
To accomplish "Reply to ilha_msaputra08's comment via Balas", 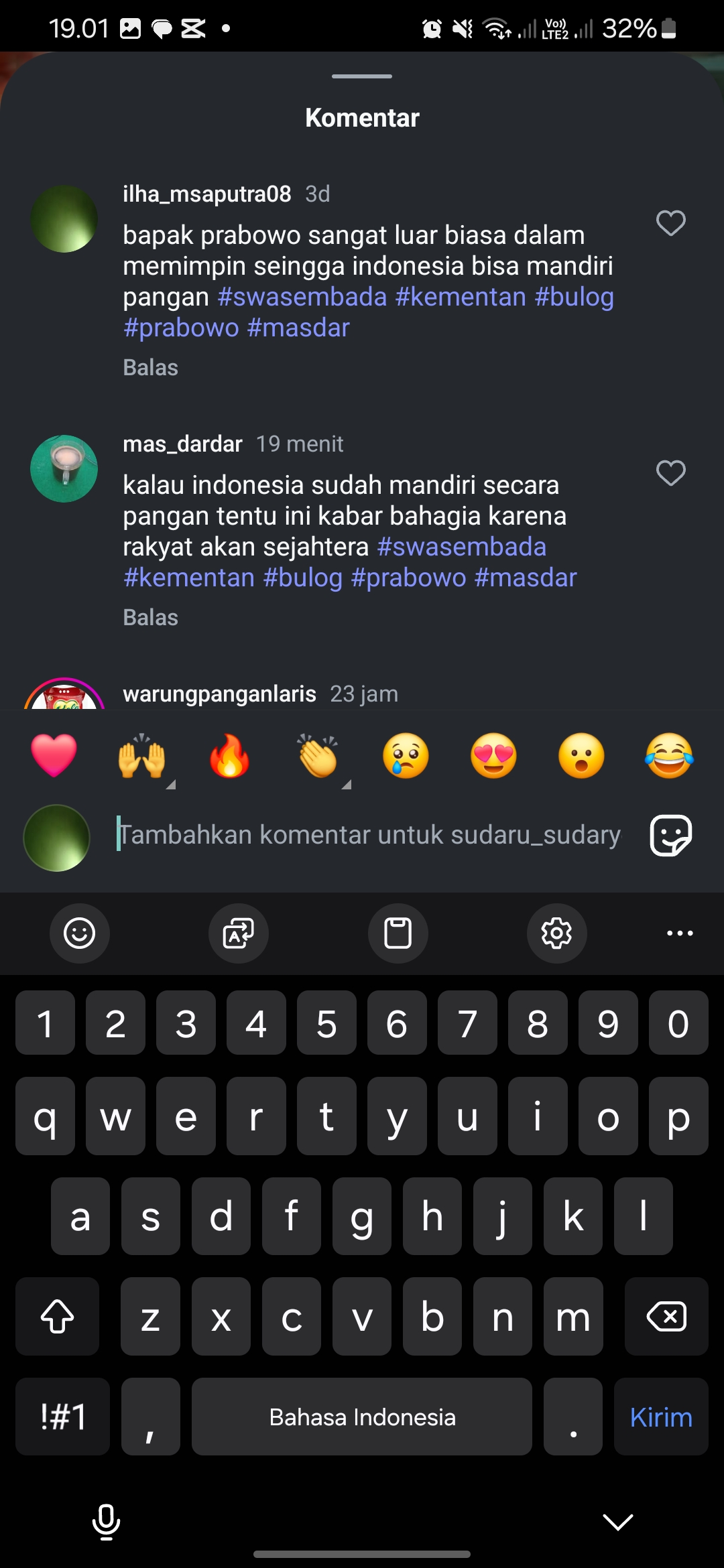I will click(151, 367).
